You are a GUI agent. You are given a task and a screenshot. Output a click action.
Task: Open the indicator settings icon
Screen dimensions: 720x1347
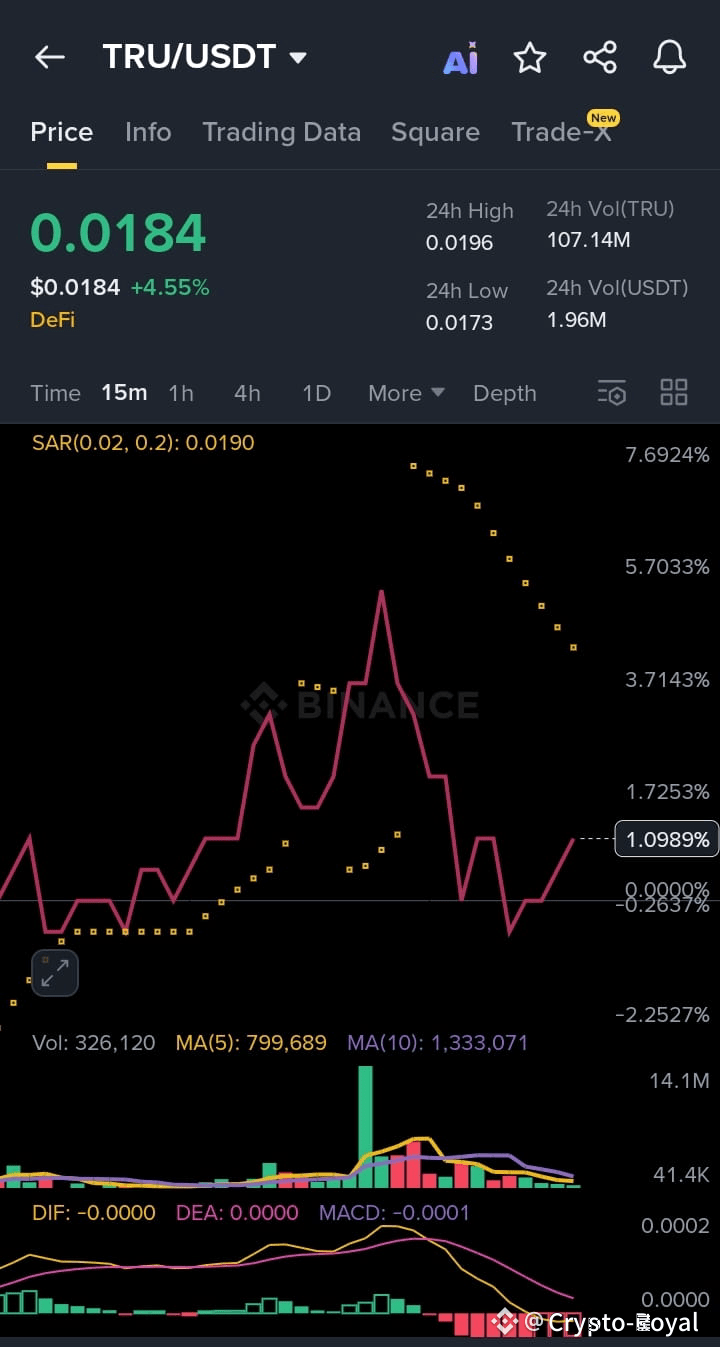pos(611,393)
